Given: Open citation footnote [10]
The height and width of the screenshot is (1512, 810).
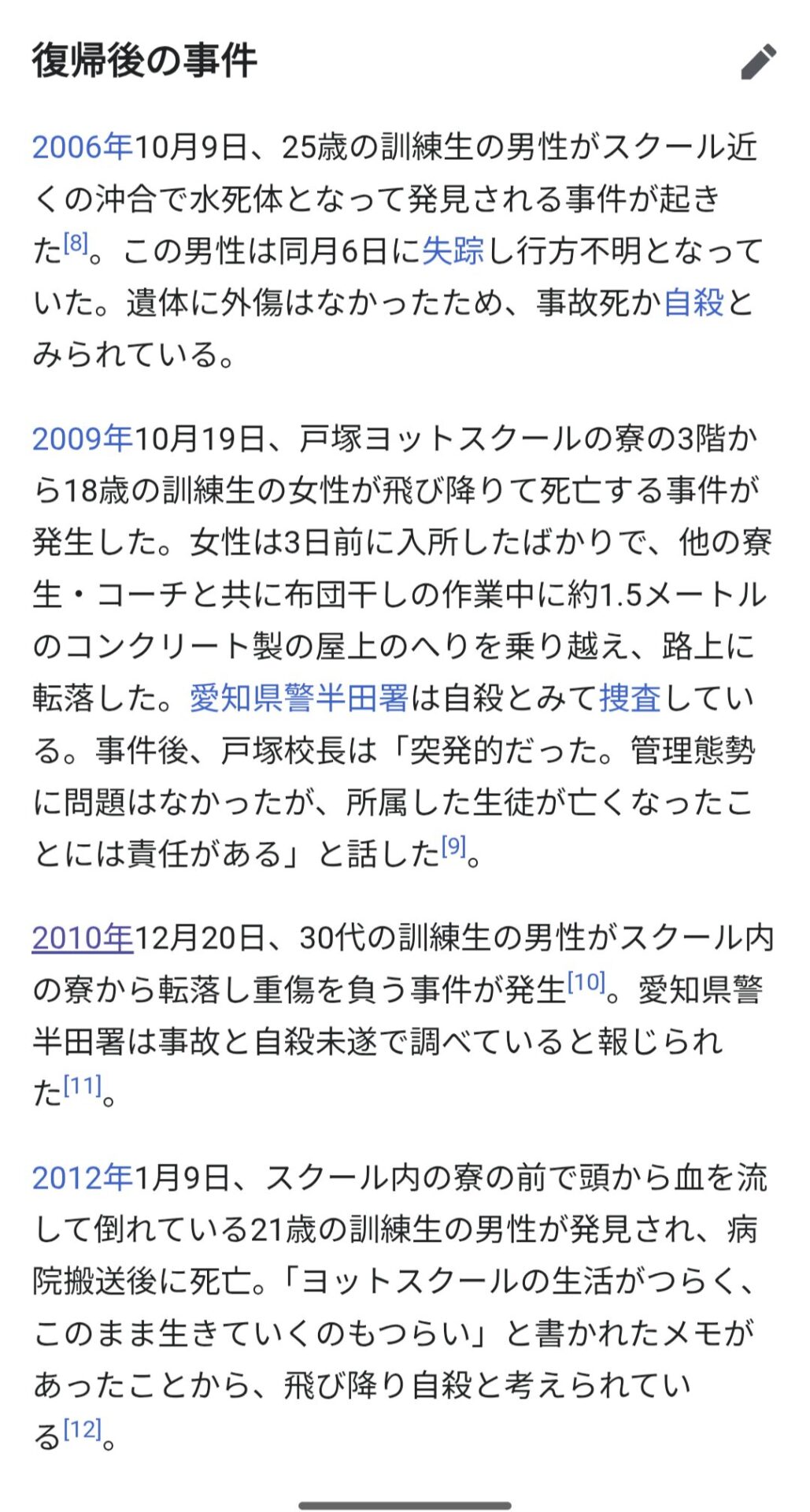Looking at the screenshot, I should pos(586,981).
